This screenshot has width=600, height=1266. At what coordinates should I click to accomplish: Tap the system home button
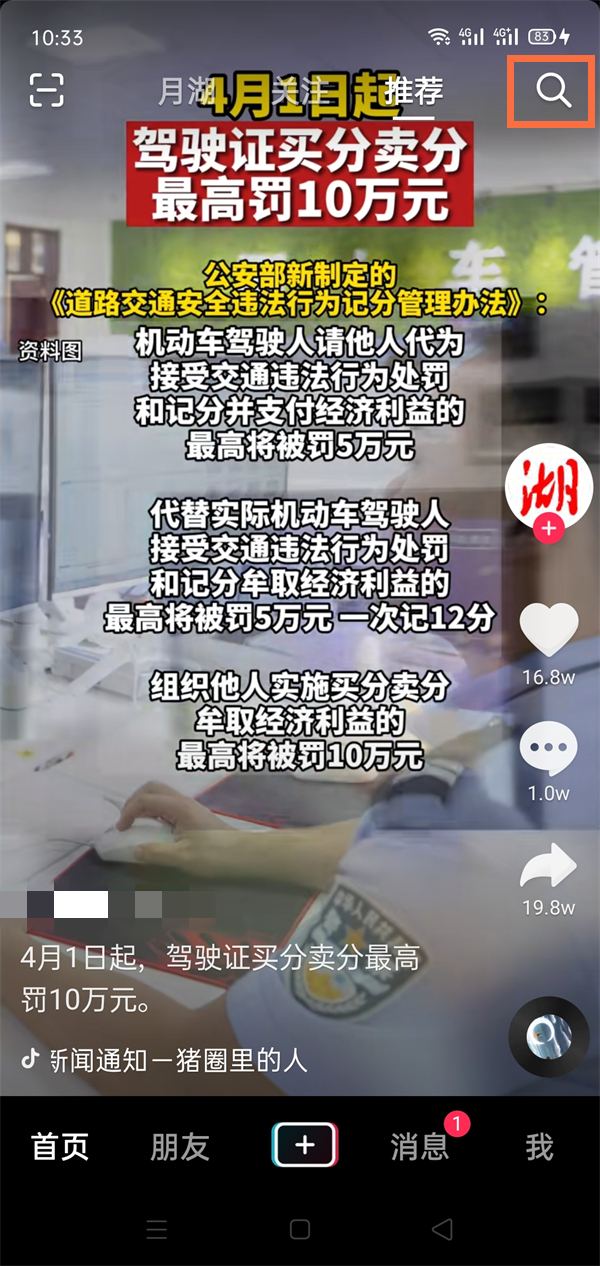pos(300,1229)
